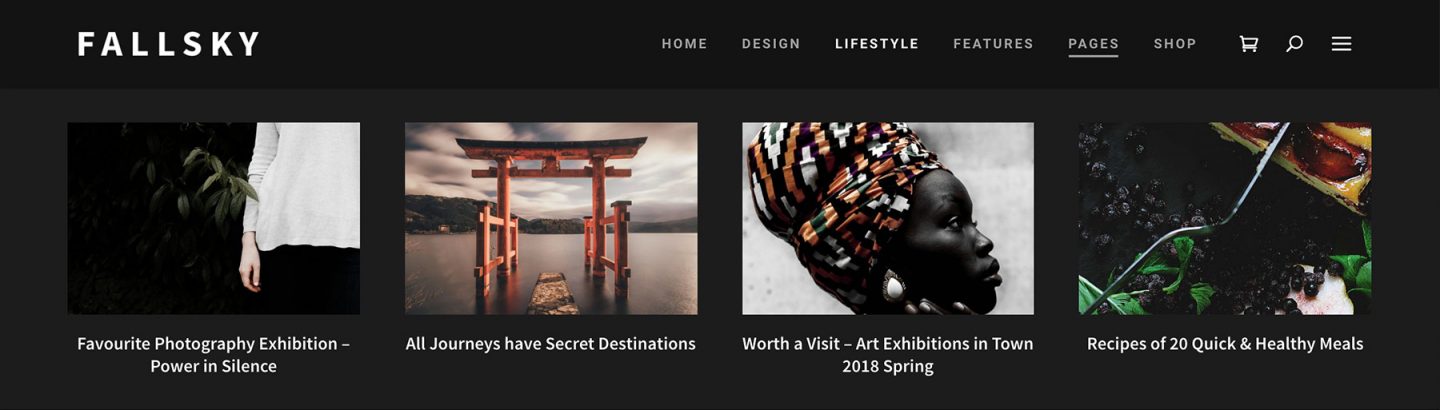Open the Photography Exhibition post image
Image resolution: width=1440 pixels, height=410 pixels.
pos(213,218)
